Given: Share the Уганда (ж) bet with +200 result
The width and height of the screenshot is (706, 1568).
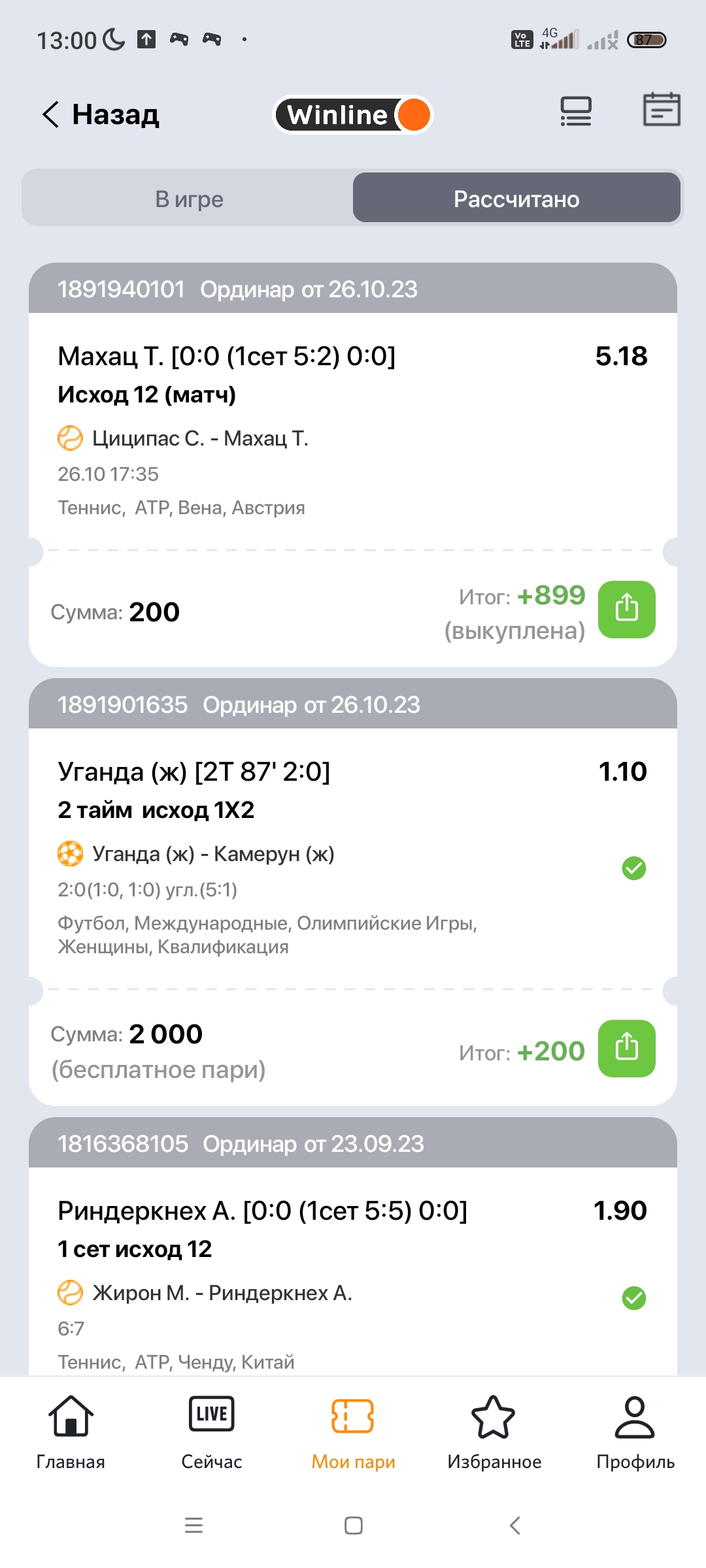Looking at the screenshot, I should (627, 1048).
